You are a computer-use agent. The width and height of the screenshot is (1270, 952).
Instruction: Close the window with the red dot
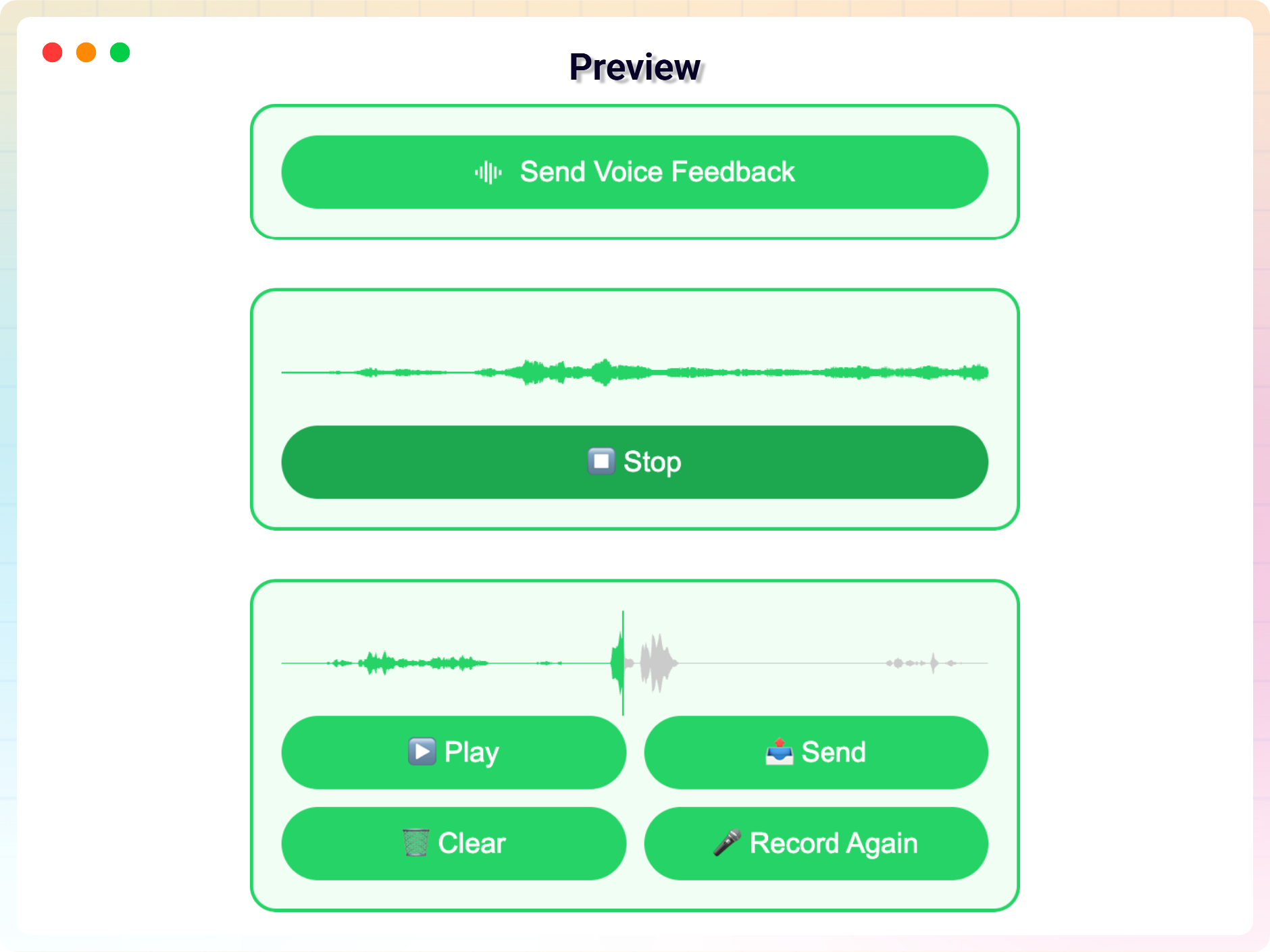click(53, 53)
